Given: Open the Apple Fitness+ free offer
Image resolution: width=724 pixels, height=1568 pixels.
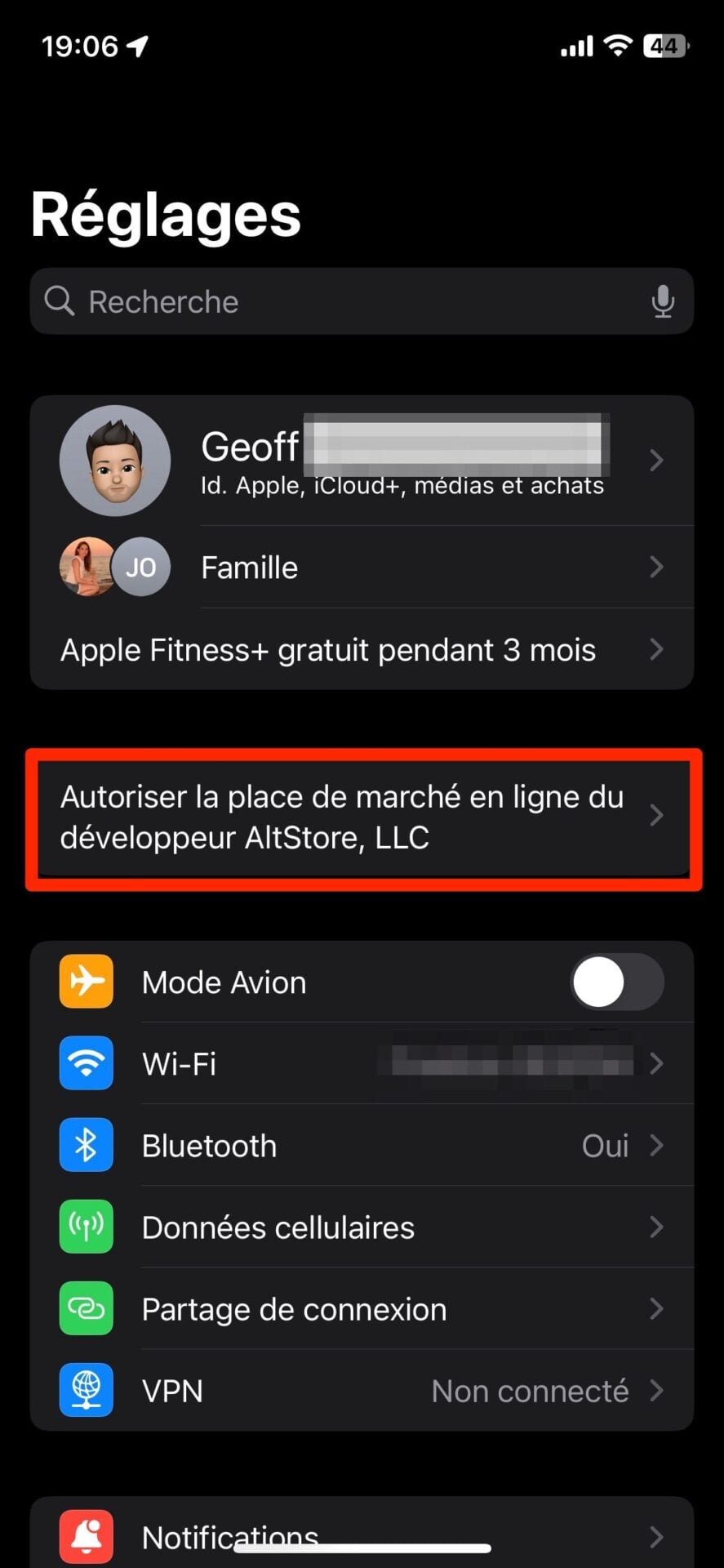Looking at the screenshot, I should click(362, 650).
